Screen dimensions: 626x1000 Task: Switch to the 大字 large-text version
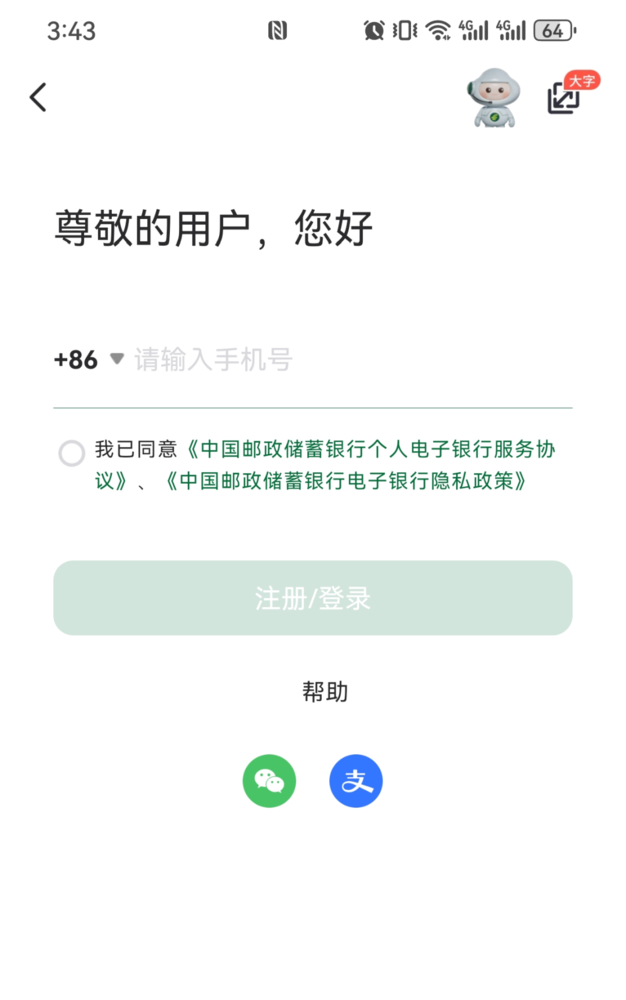click(566, 96)
